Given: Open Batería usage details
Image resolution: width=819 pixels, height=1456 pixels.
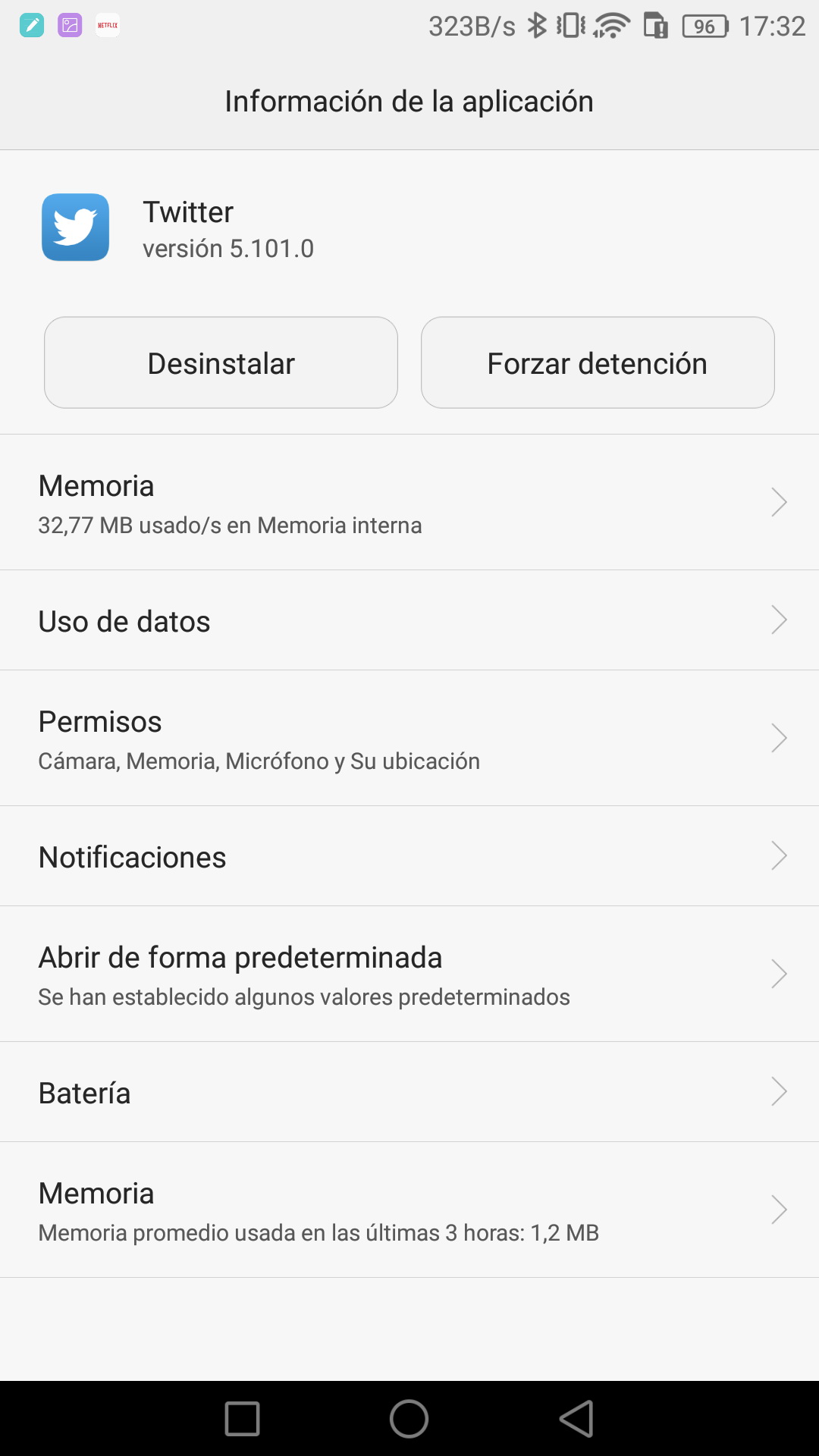Looking at the screenshot, I should [x=409, y=1093].
